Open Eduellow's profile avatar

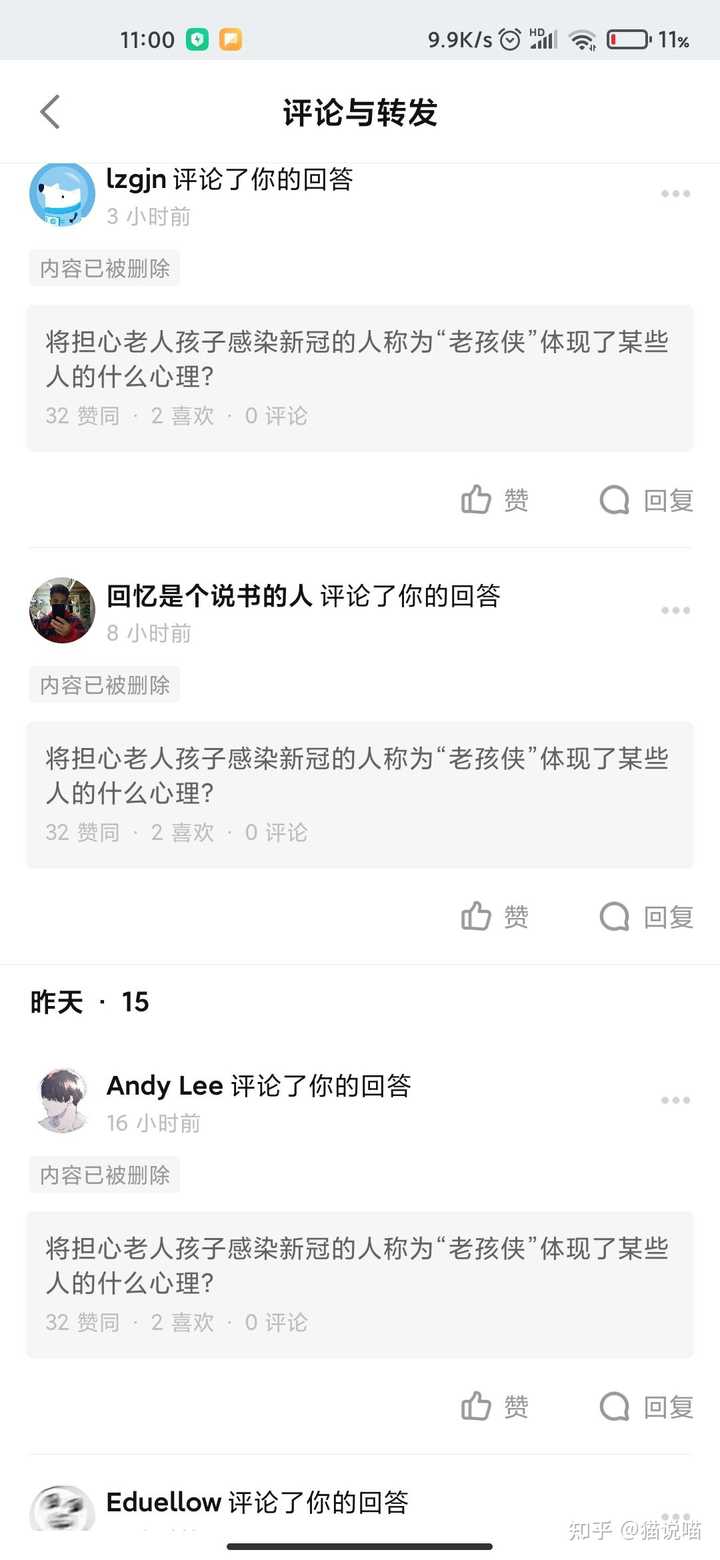(62, 1508)
